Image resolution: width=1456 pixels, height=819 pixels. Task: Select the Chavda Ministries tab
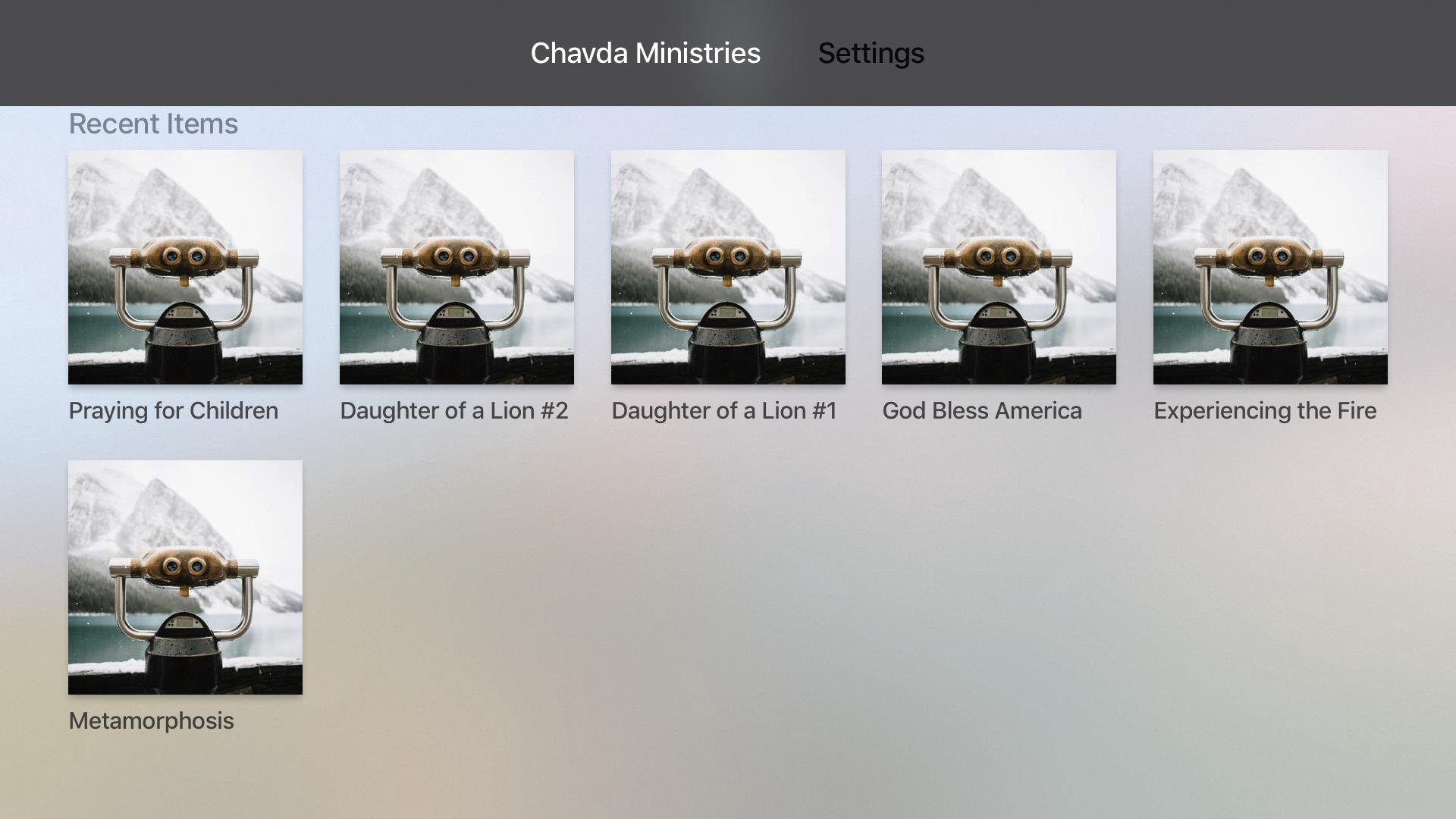pos(645,53)
